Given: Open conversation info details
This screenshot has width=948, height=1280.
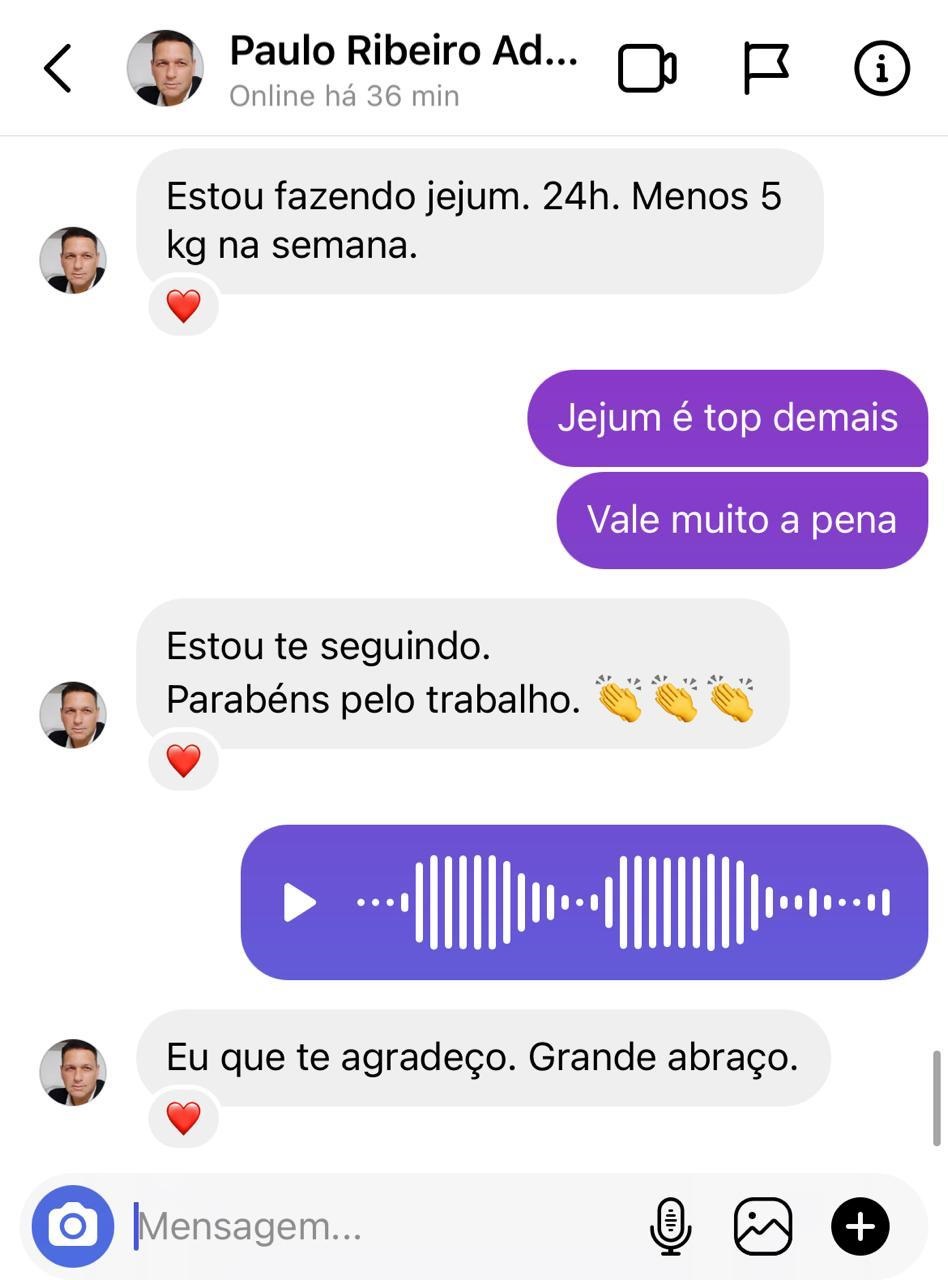Looking at the screenshot, I should (882, 69).
